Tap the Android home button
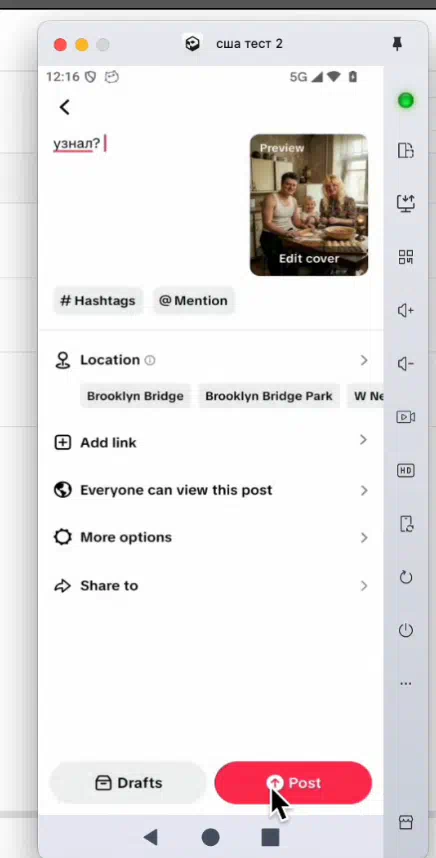Viewport: 436px width, 858px height. (211, 837)
